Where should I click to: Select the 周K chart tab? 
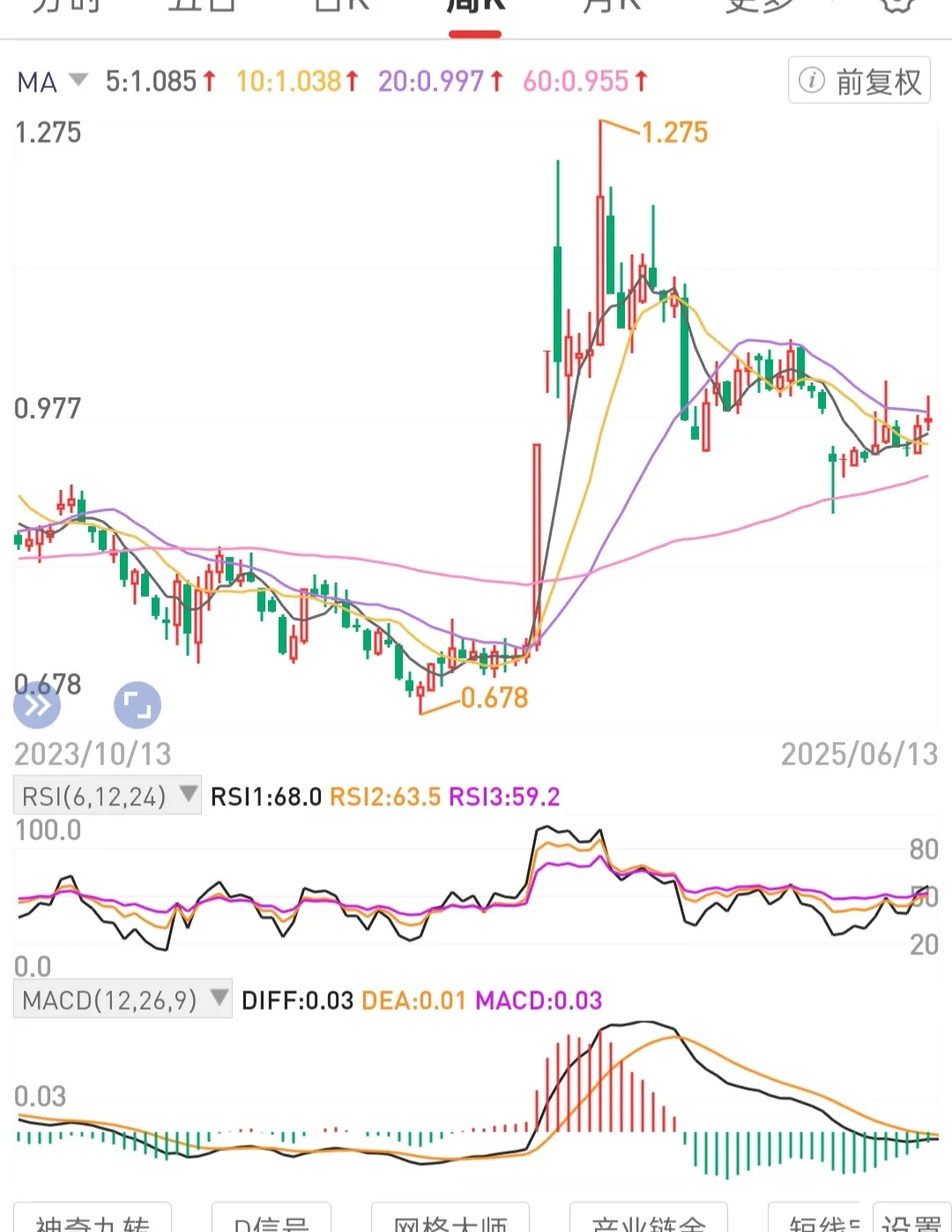click(475, 7)
